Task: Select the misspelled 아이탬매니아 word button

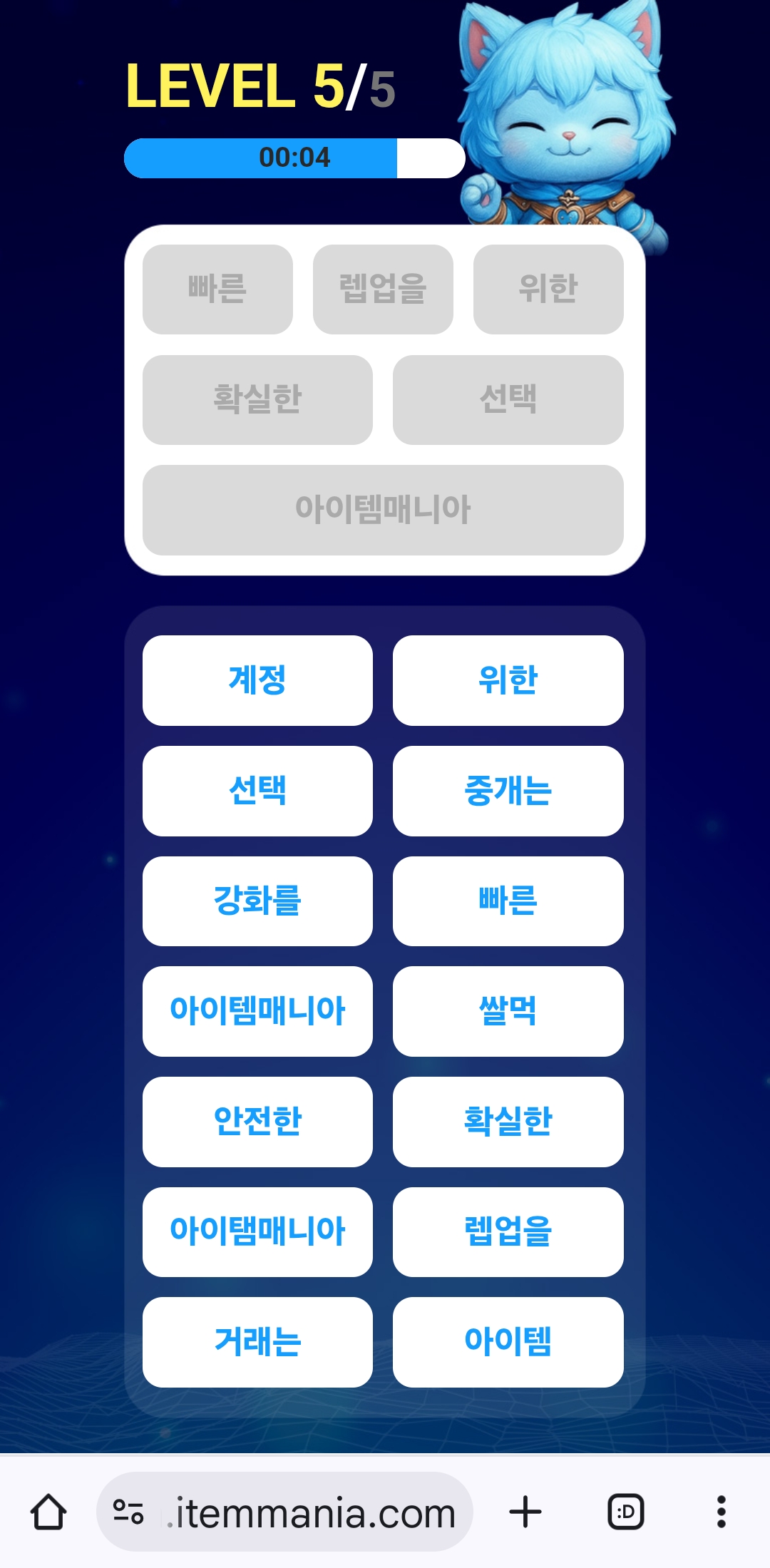Action: tap(257, 1231)
